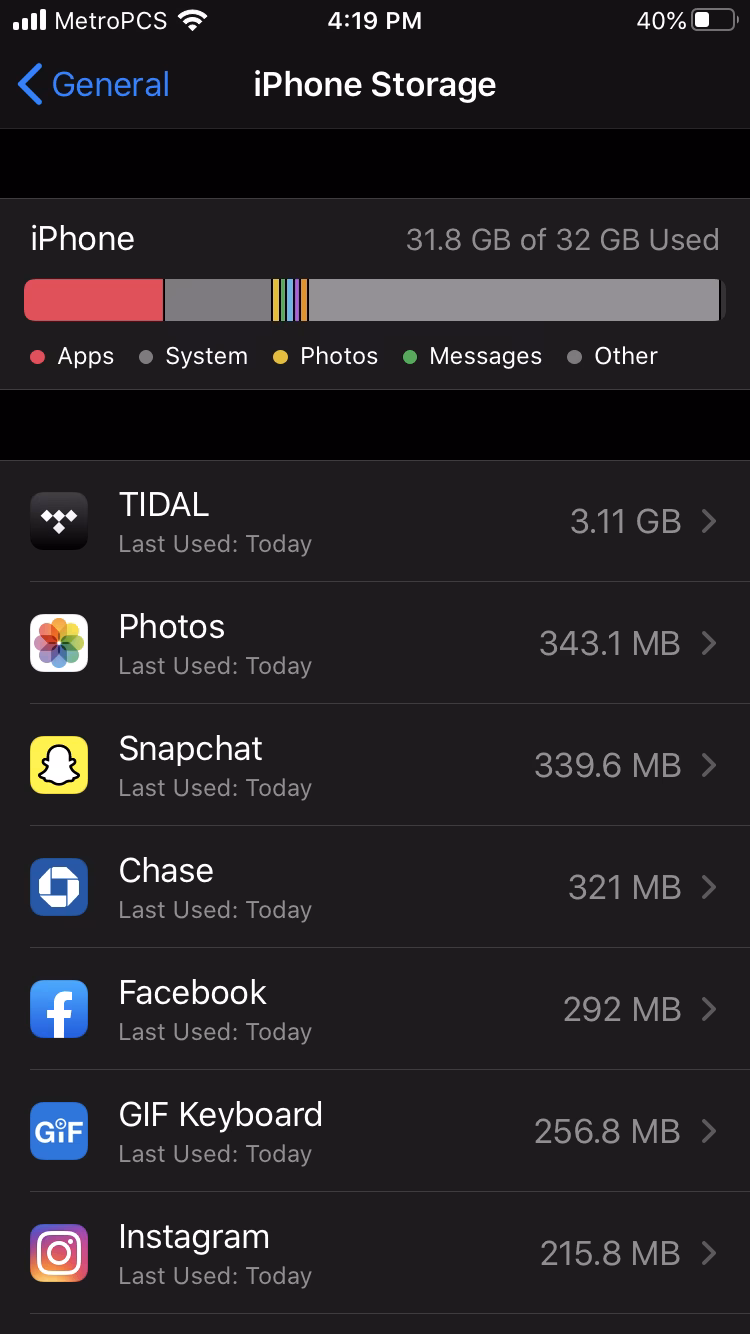Go back to General settings
Viewport: 750px width, 1334px height.
click(x=91, y=85)
